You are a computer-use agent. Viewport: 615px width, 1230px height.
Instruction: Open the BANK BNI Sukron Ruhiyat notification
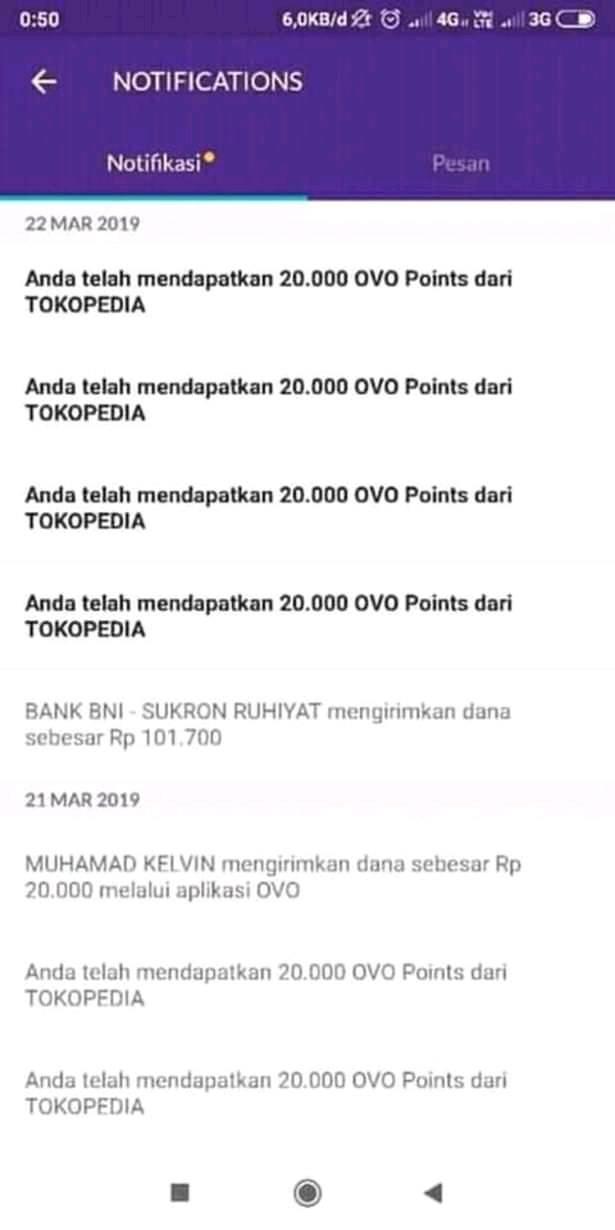(x=307, y=725)
